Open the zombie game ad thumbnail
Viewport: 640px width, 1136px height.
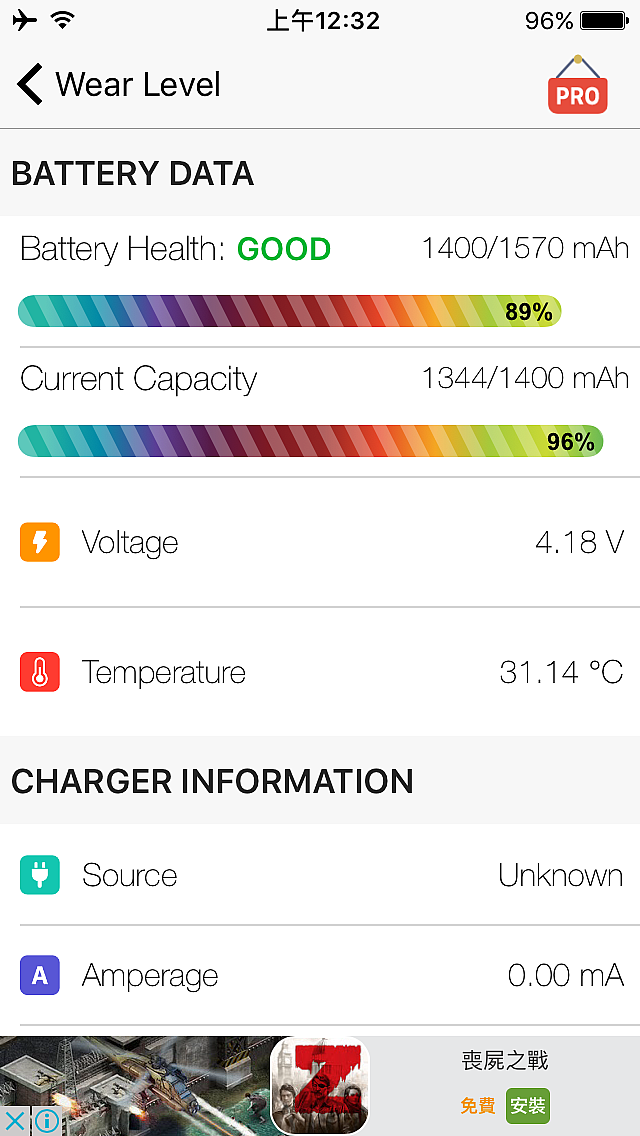click(x=320, y=1086)
